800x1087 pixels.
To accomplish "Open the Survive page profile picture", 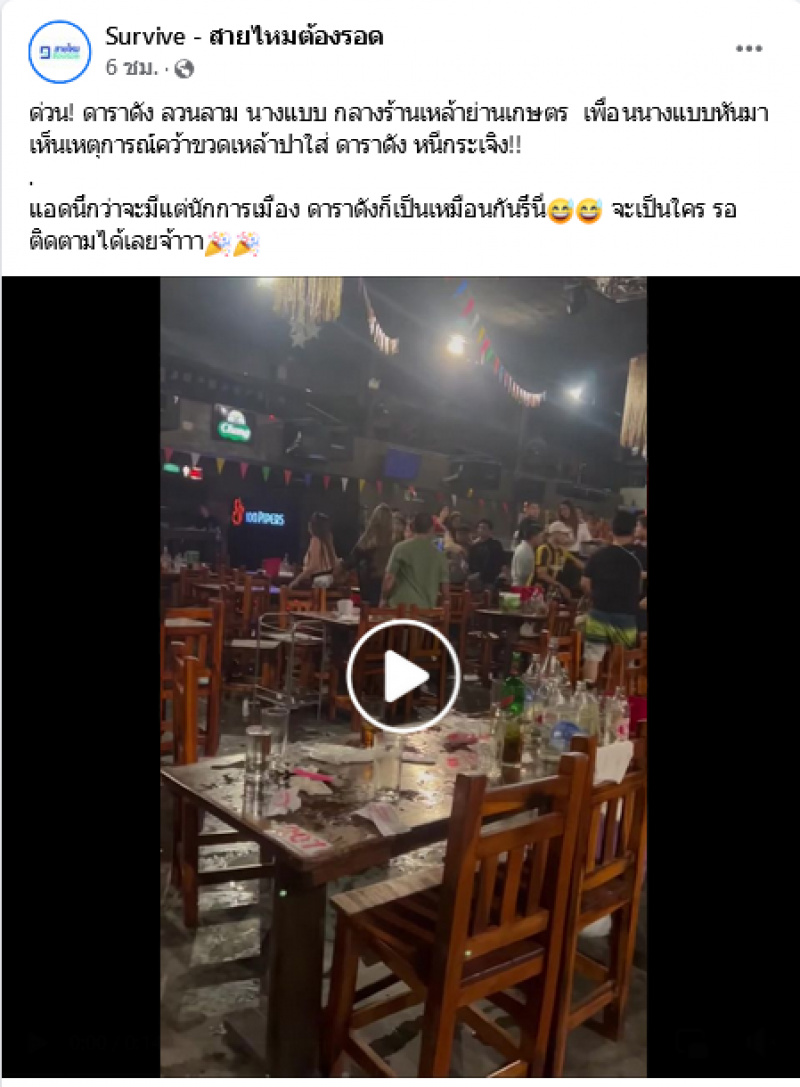I will tap(60, 51).
